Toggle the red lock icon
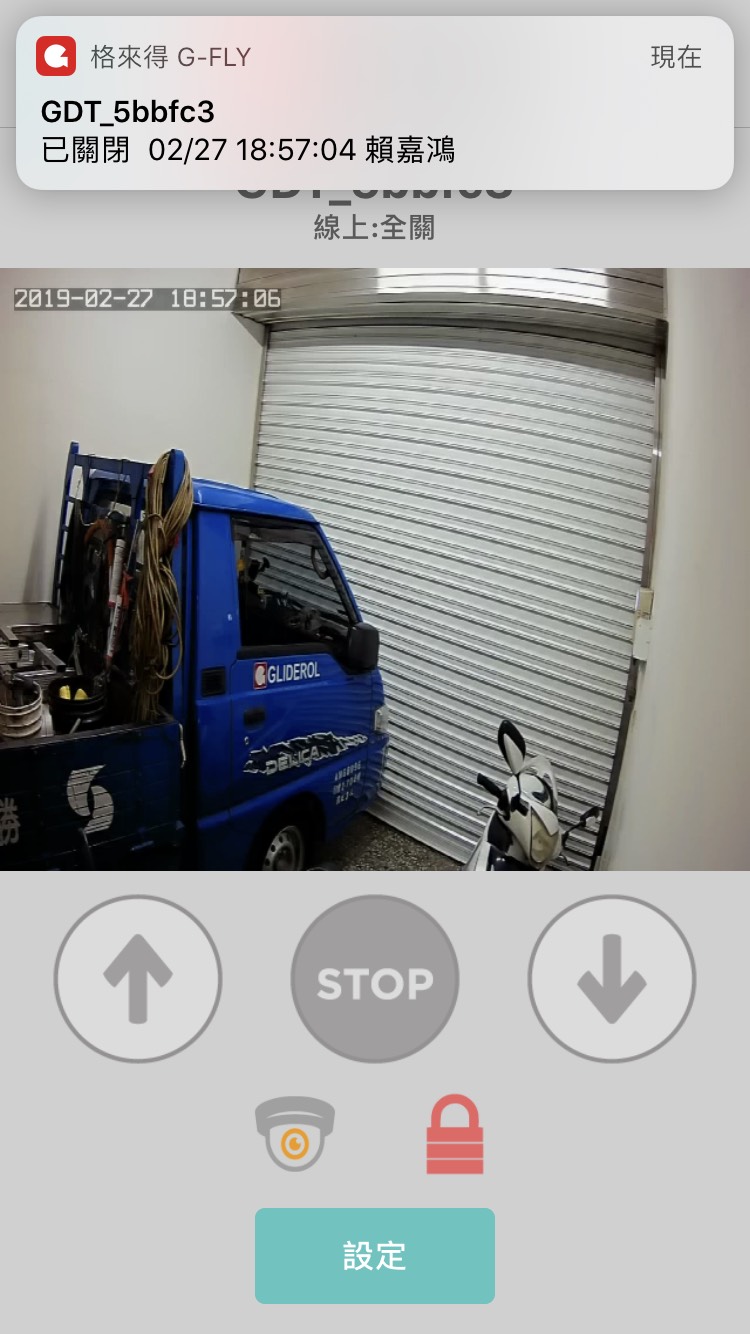The image size is (750, 1334). pos(454,1134)
